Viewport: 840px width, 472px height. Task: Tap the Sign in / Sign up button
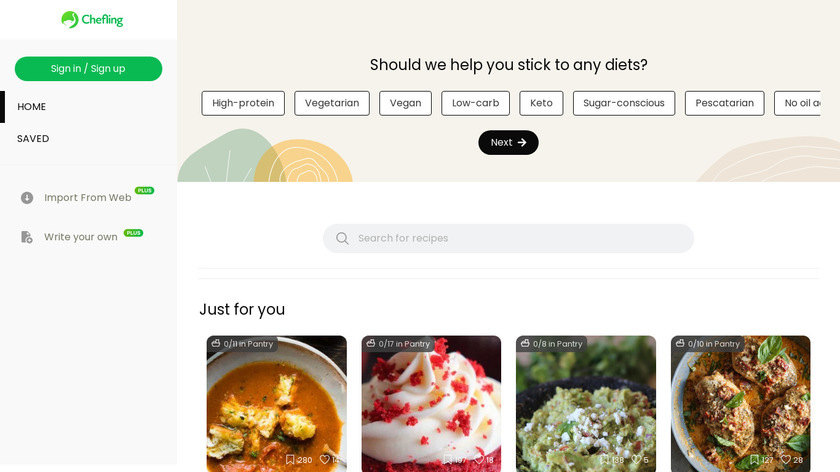tap(88, 69)
